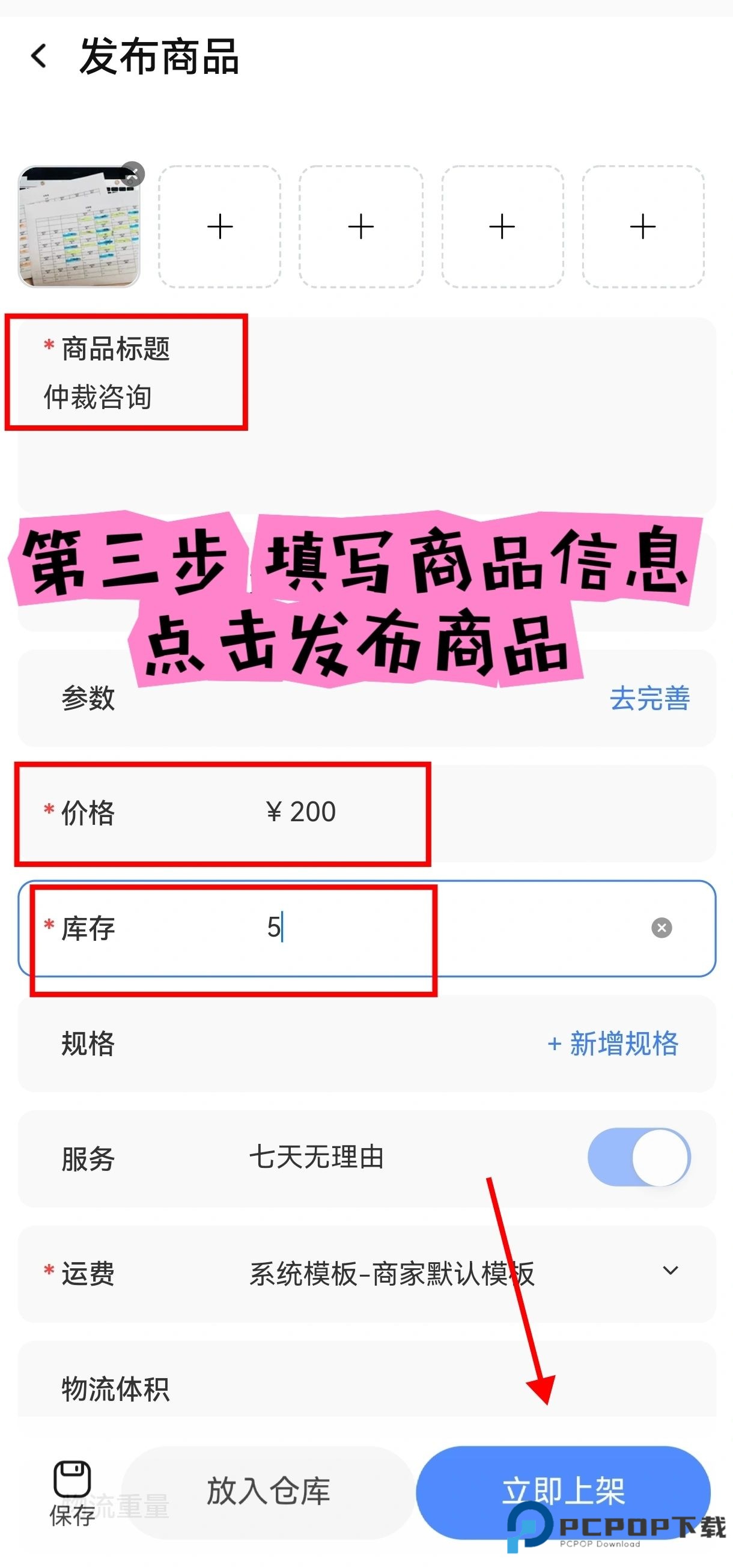Click 去完善 to complete parameters

649,699
